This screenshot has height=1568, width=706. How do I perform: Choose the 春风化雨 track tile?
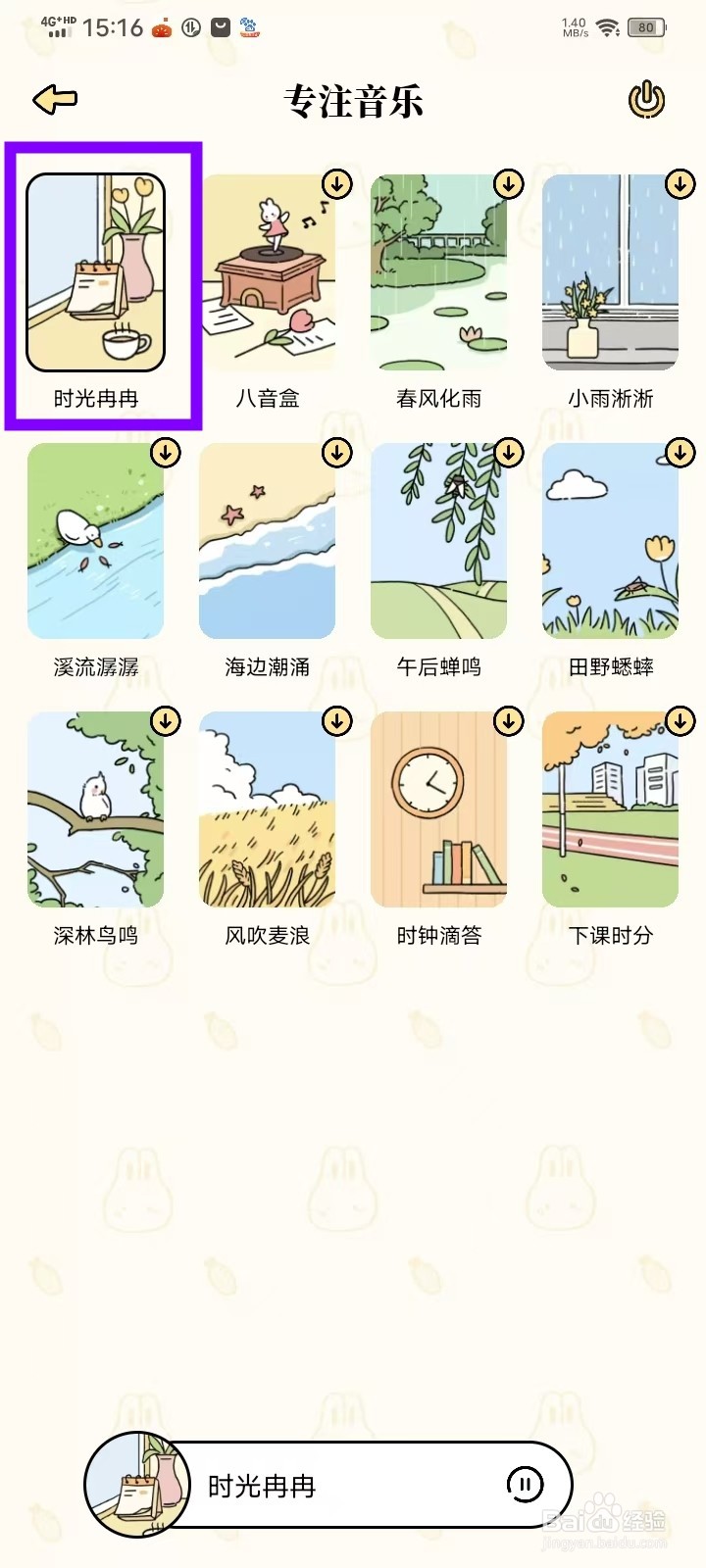(438, 273)
